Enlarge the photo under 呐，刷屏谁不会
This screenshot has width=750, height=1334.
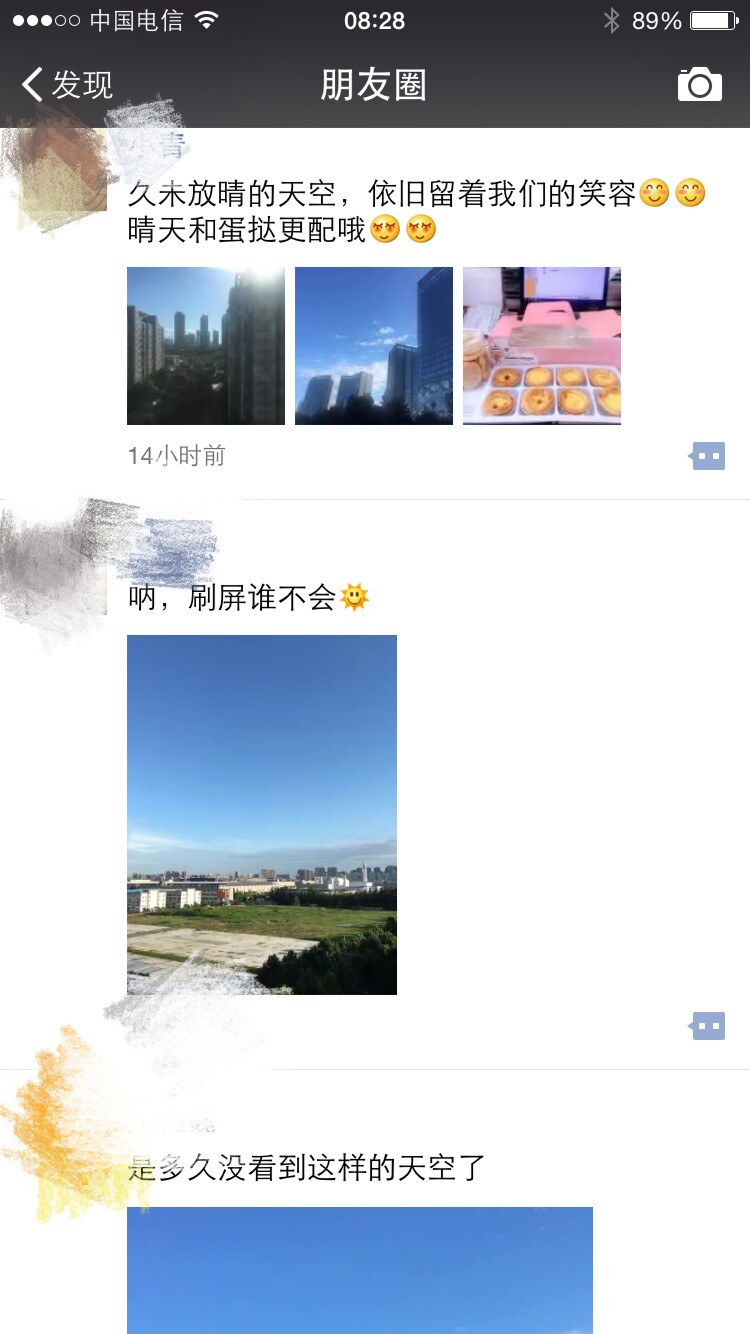262,814
